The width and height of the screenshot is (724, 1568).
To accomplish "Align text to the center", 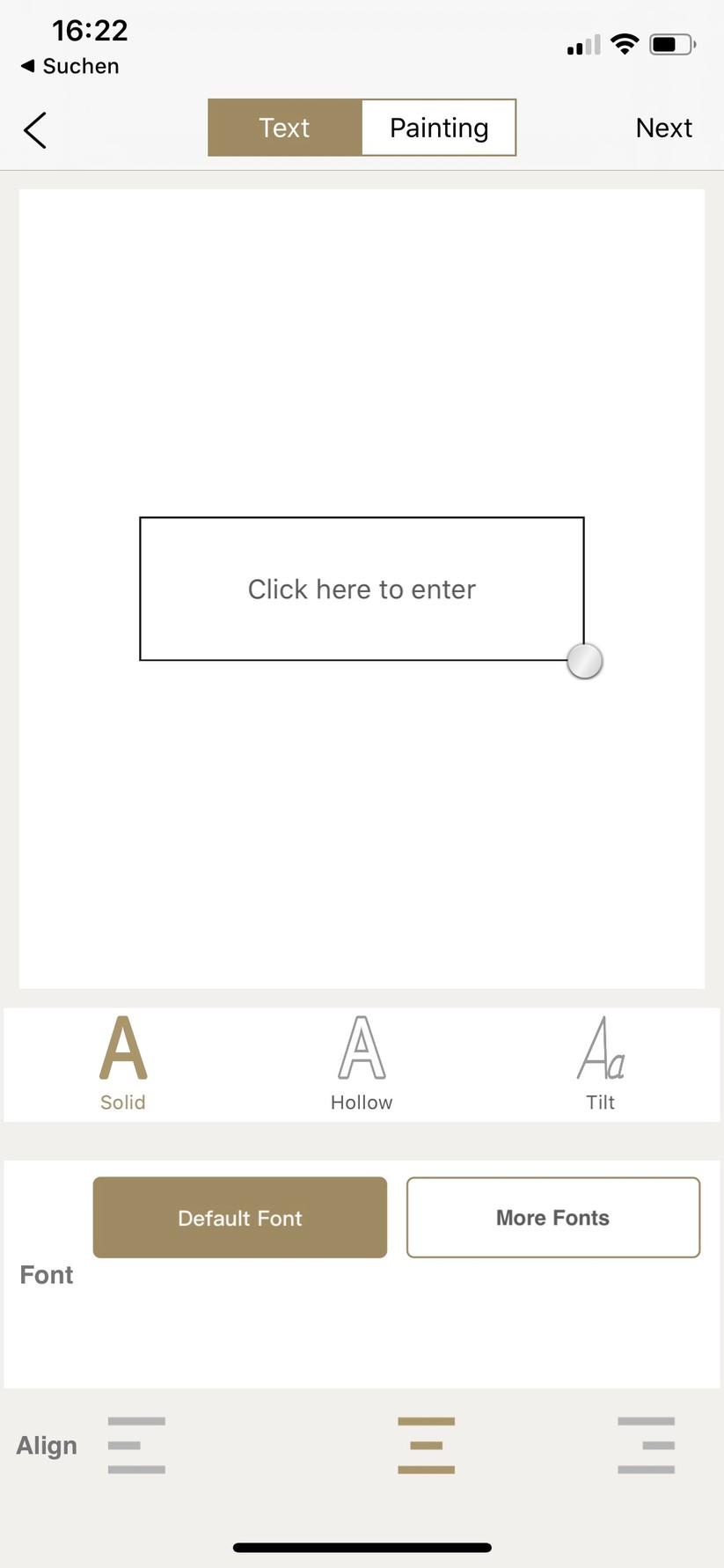I will coord(427,1445).
